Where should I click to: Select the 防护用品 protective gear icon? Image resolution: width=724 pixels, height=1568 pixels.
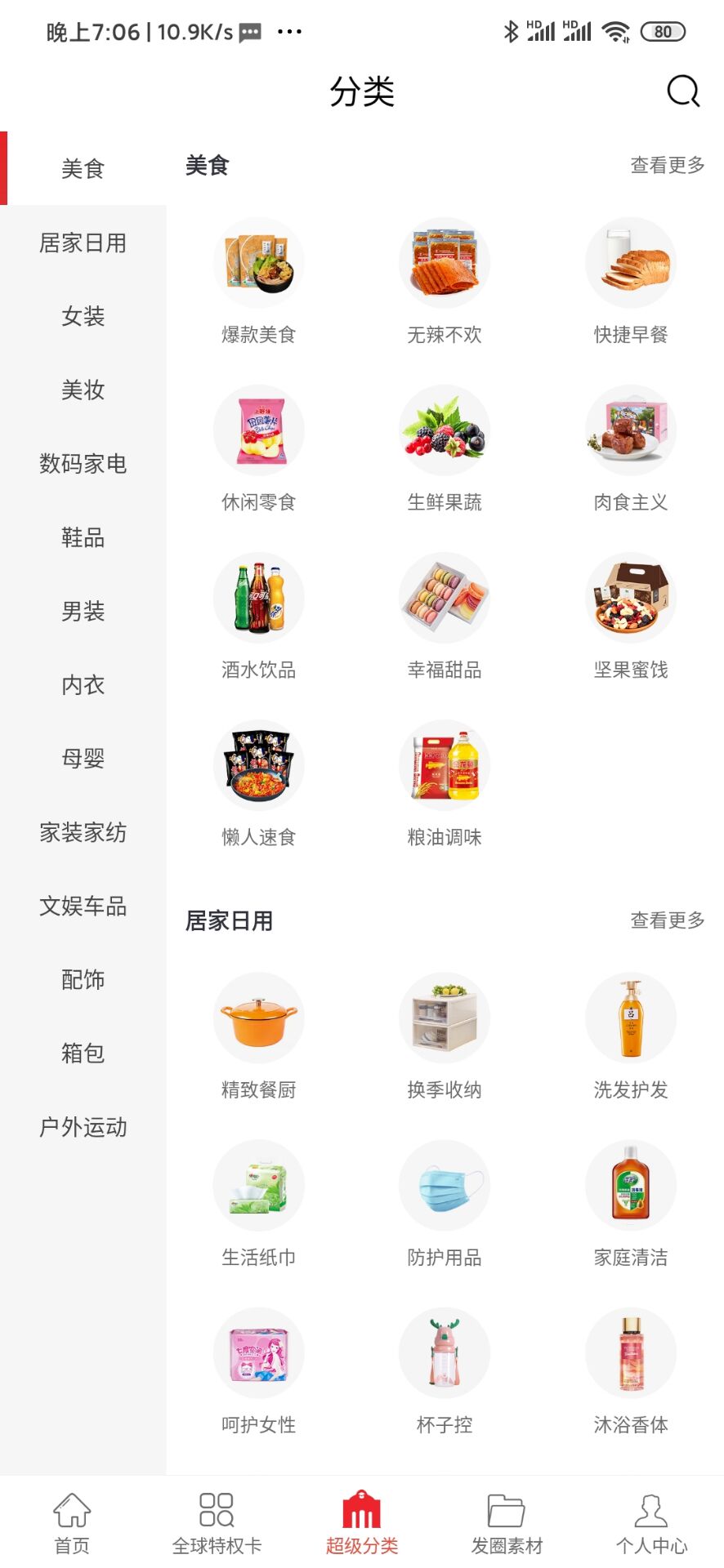tap(444, 1185)
